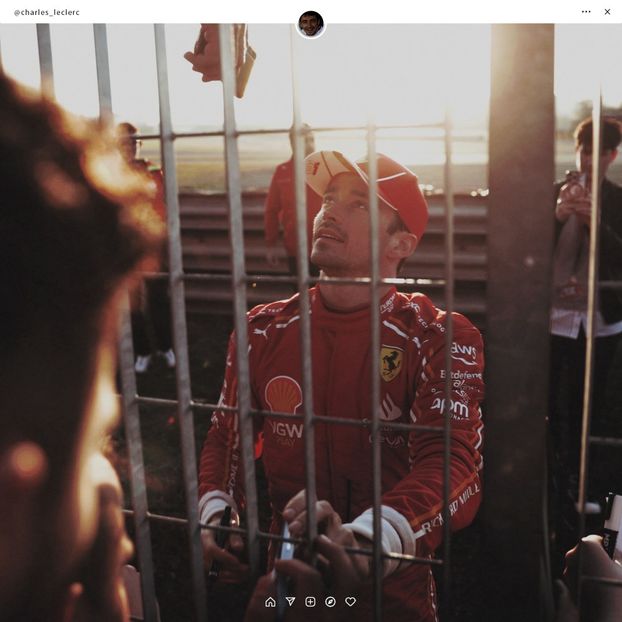Open the profile avatar at the top
Viewport: 622px width, 622px height.
pyautogui.click(x=311, y=23)
